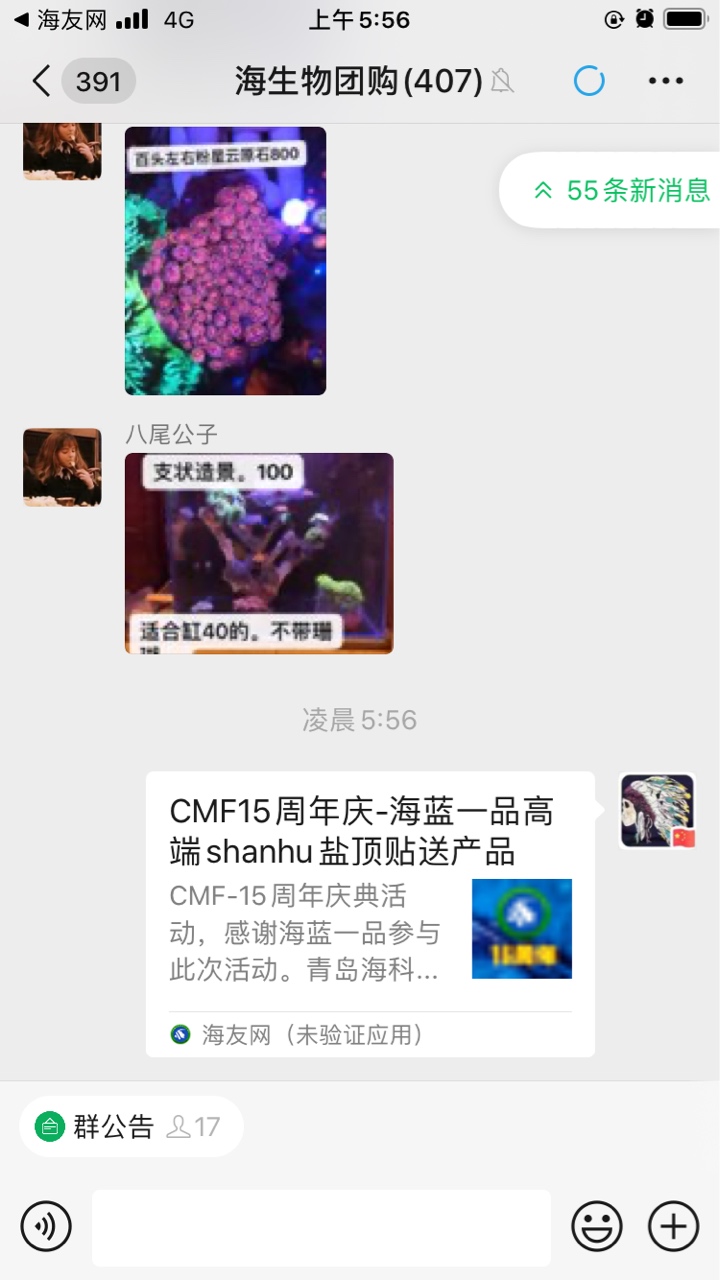Screen dimensions: 720x1280
Task: Open the emoji picker
Action: coord(597,1226)
